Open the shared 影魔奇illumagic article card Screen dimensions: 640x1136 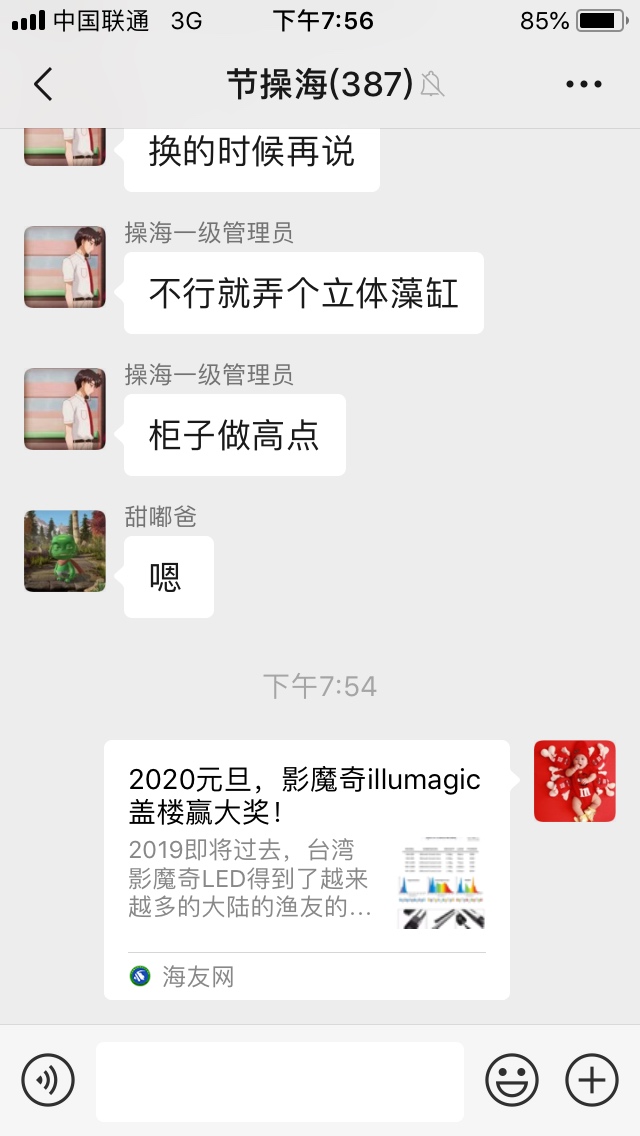point(306,868)
